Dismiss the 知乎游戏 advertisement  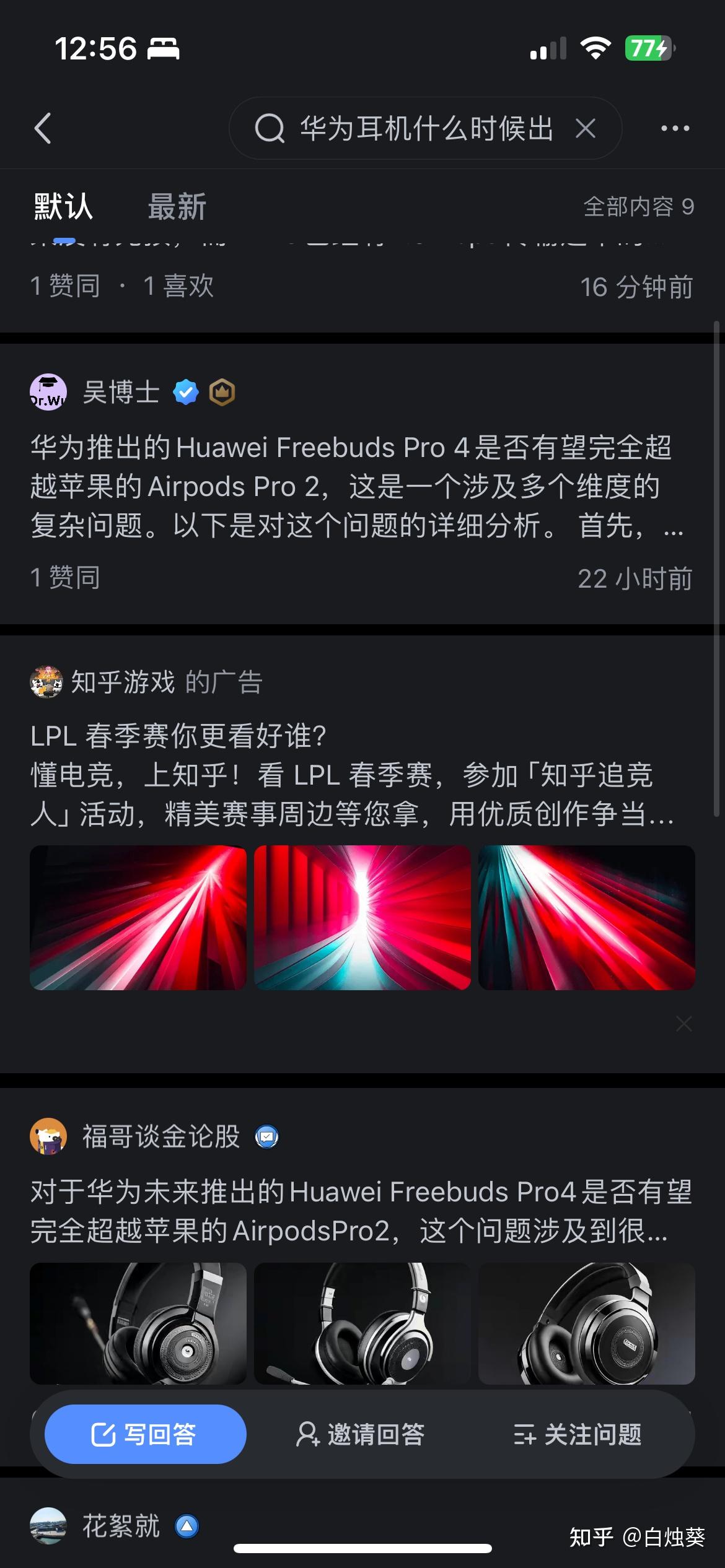point(683,1024)
